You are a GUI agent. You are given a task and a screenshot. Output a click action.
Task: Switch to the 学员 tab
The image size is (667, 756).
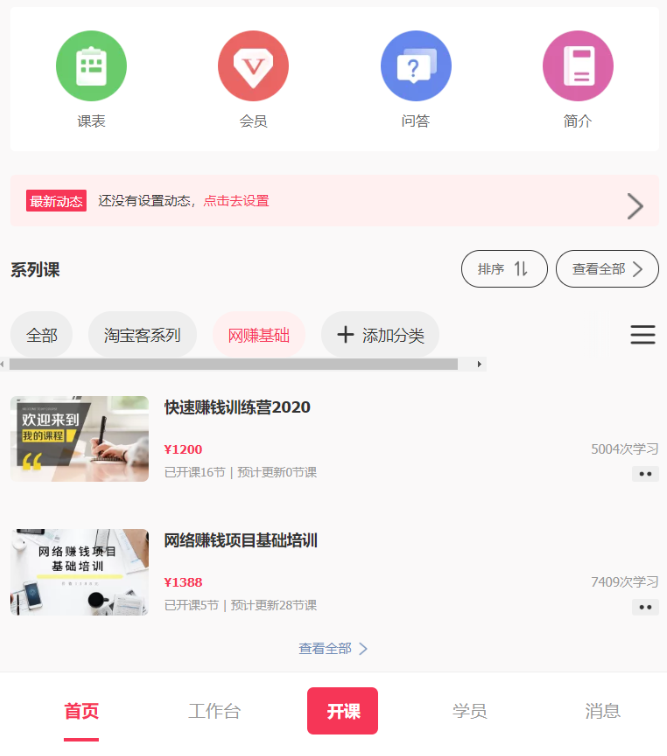point(469,712)
